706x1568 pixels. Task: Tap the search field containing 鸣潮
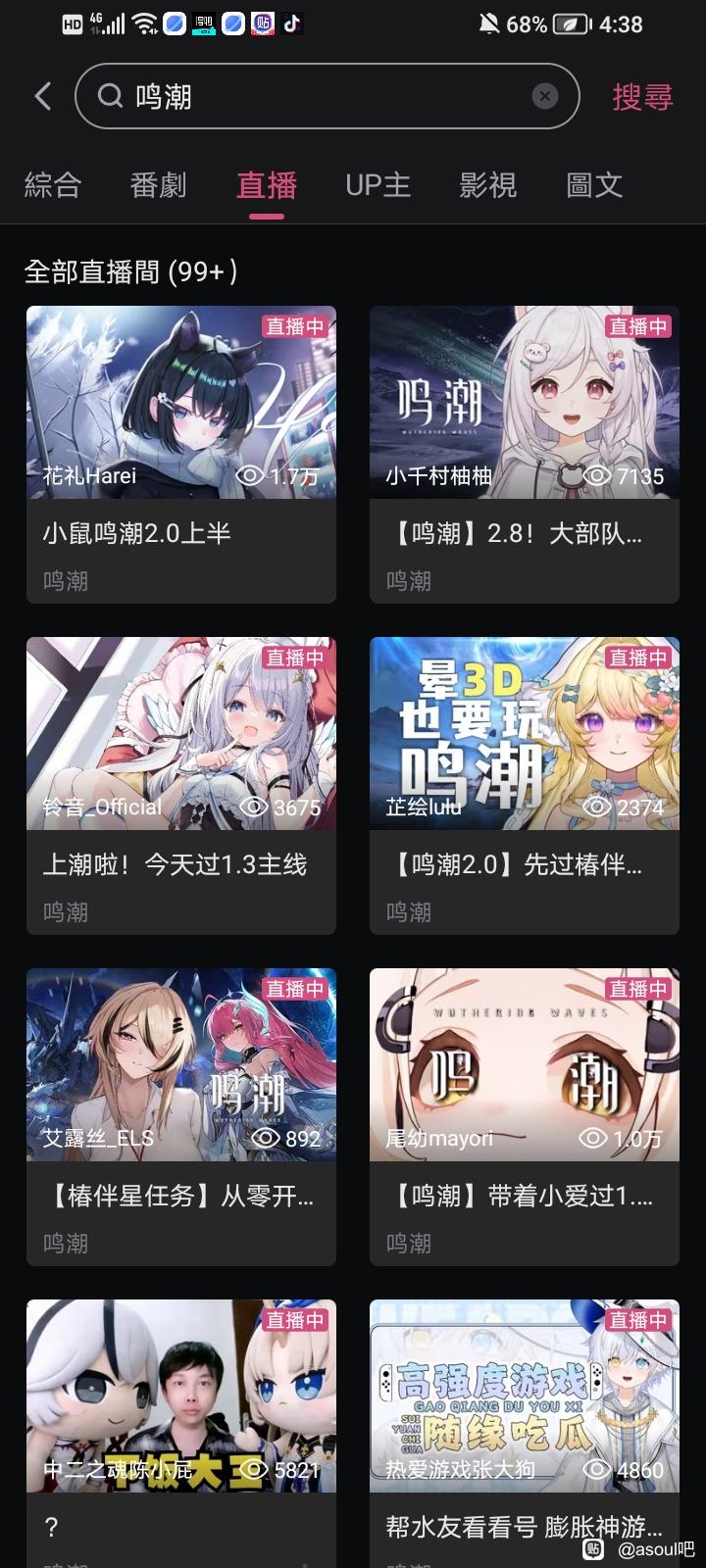tap(314, 96)
